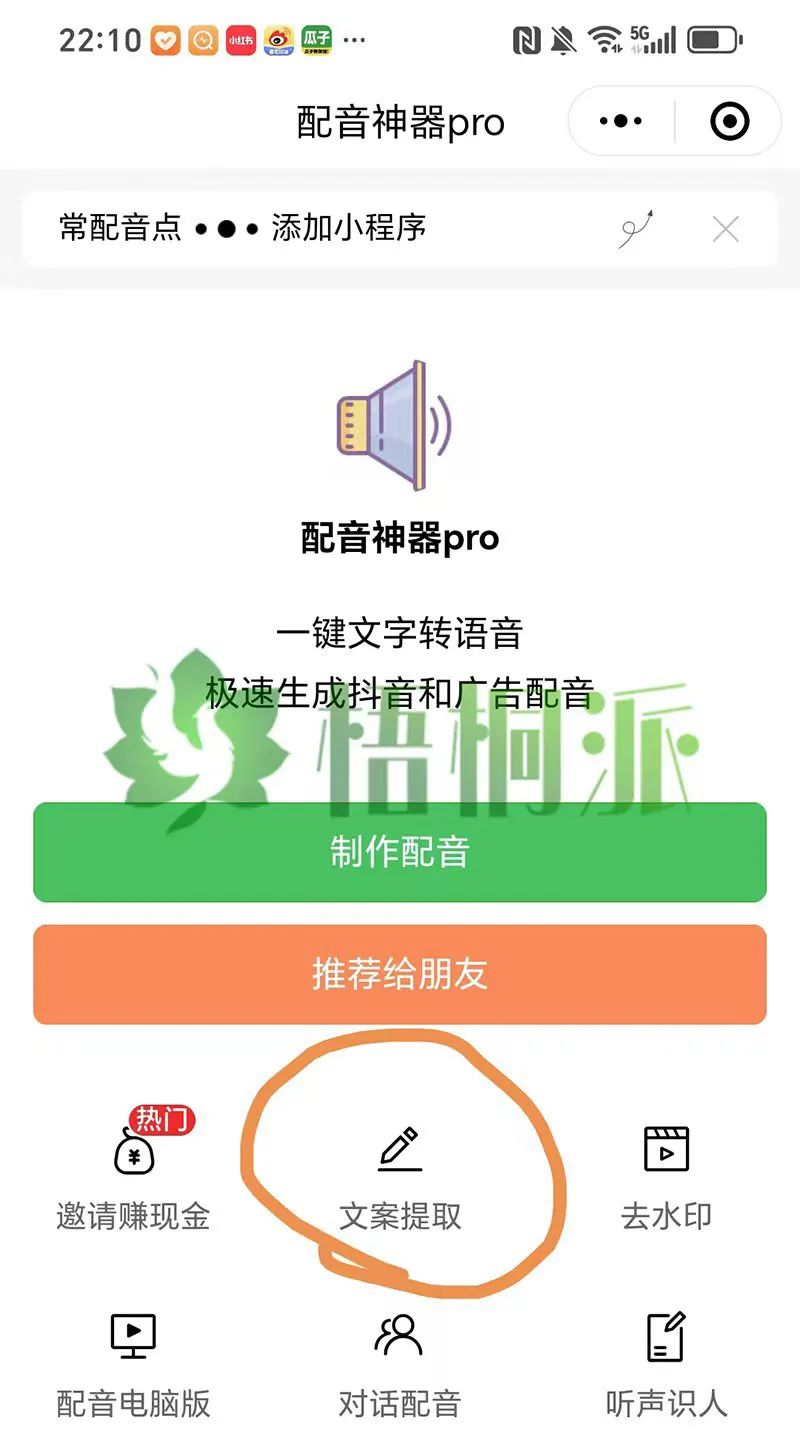Dismiss the add mini program tip banner

tap(725, 229)
